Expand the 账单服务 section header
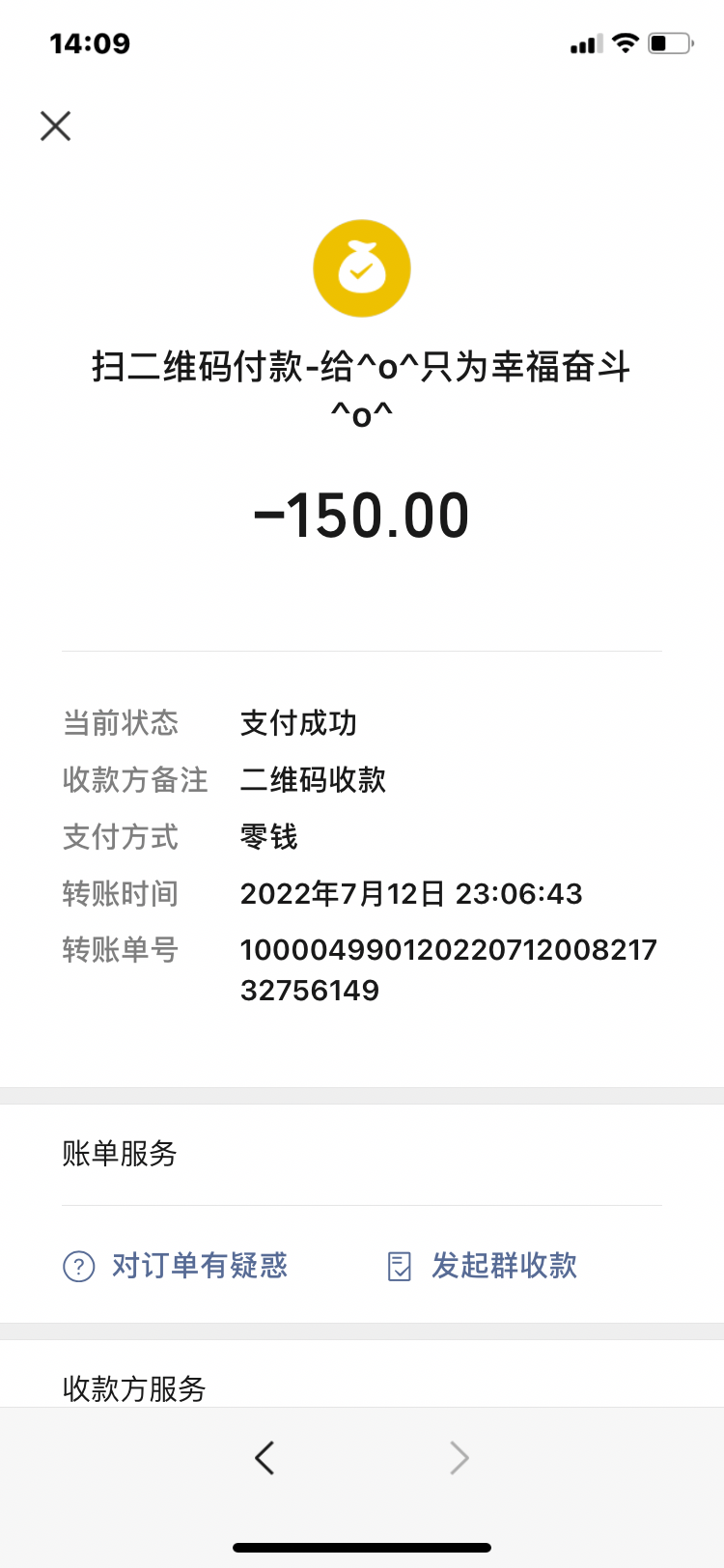724x1568 pixels. tap(118, 1155)
